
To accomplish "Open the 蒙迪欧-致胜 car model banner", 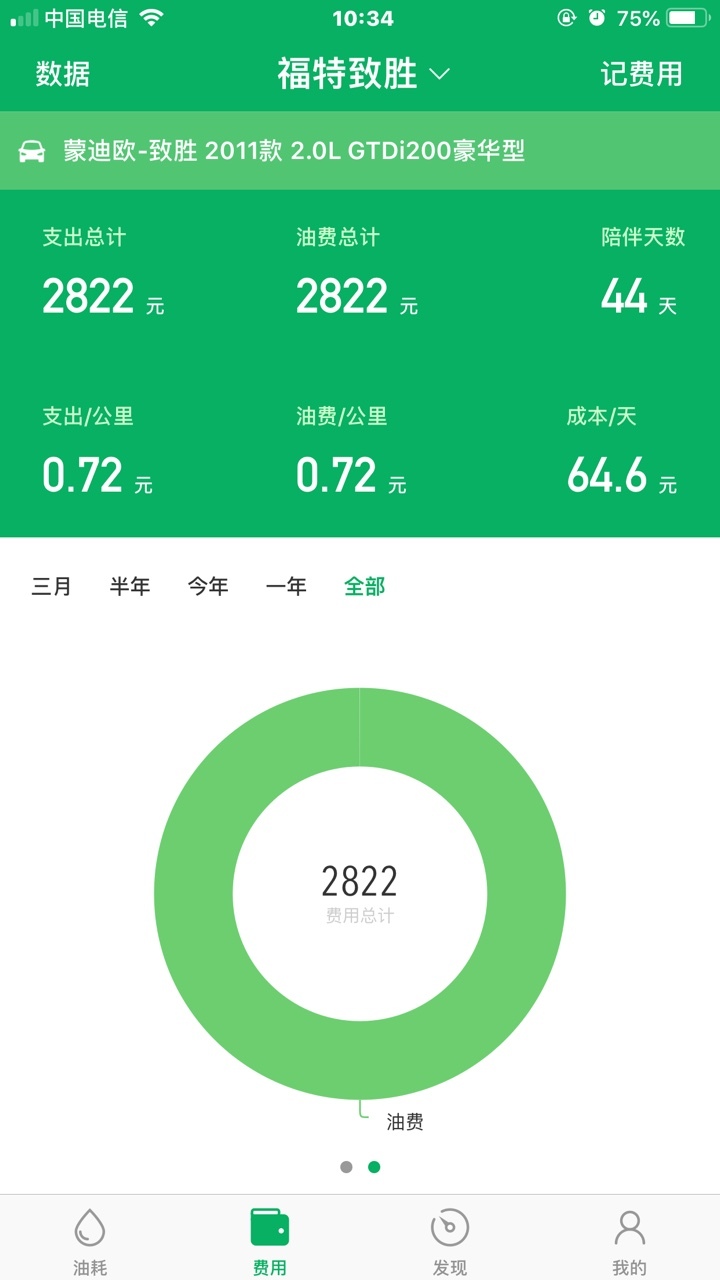I will click(x=360, y=151).
